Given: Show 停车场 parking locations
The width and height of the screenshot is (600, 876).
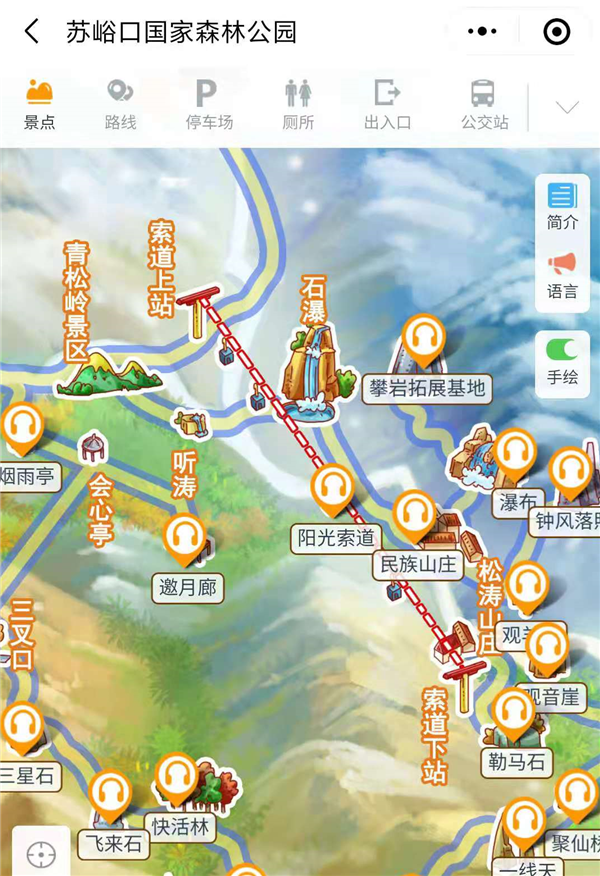Looking at the screenshot, I should 209,105.
